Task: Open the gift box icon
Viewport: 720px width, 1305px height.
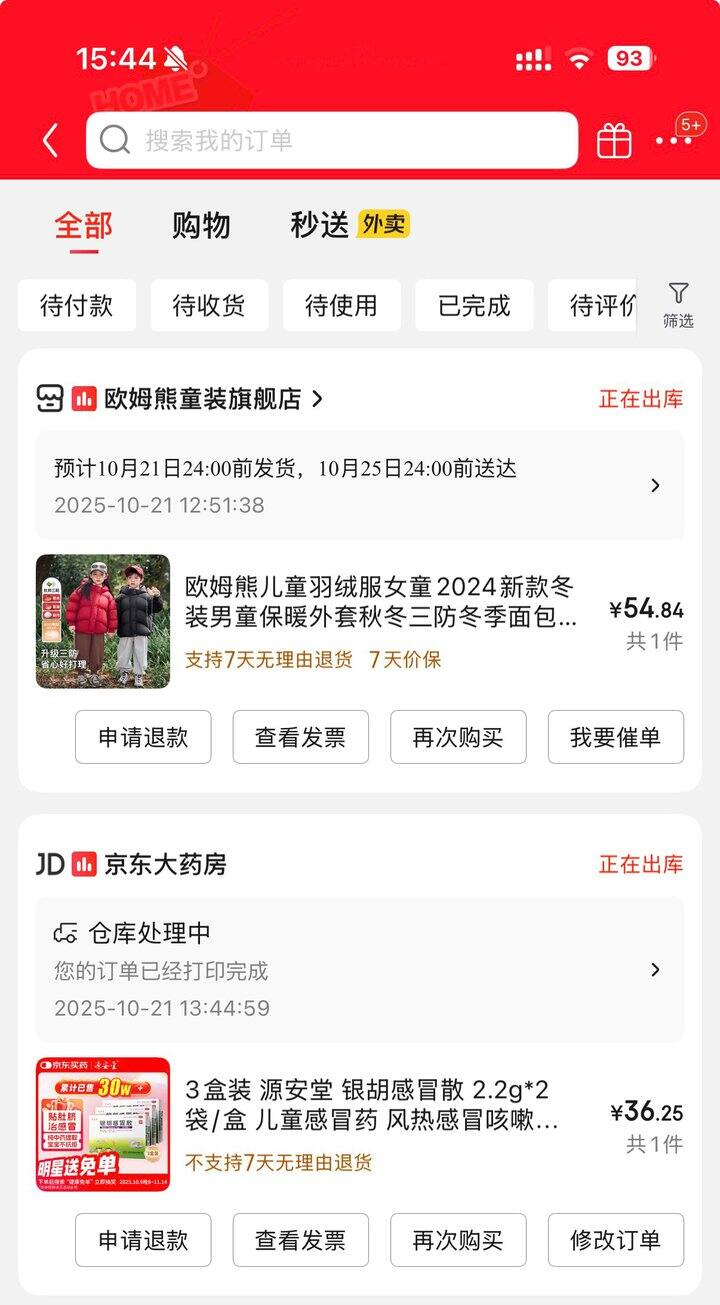Action: [x=614, y=141]
